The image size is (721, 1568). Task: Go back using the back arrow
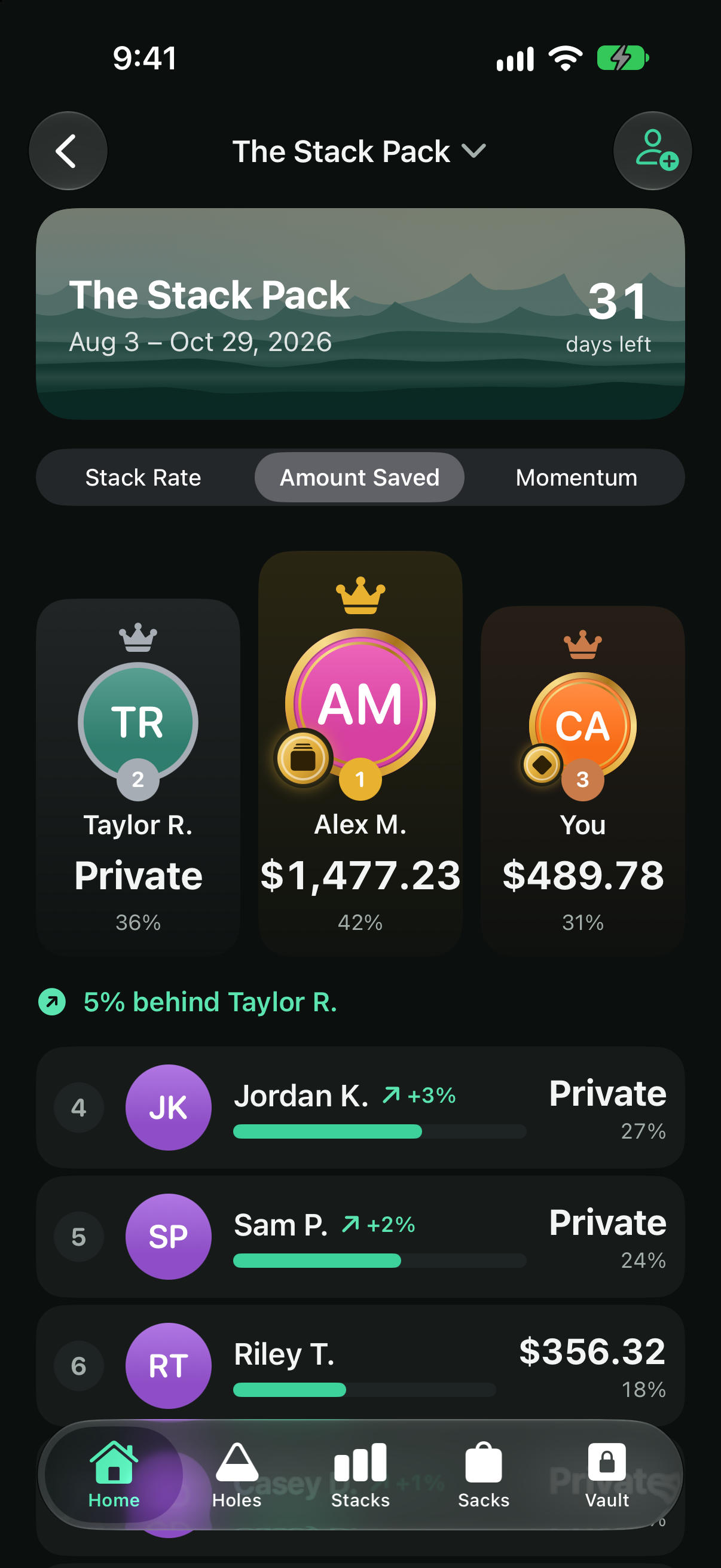(68, 151)
